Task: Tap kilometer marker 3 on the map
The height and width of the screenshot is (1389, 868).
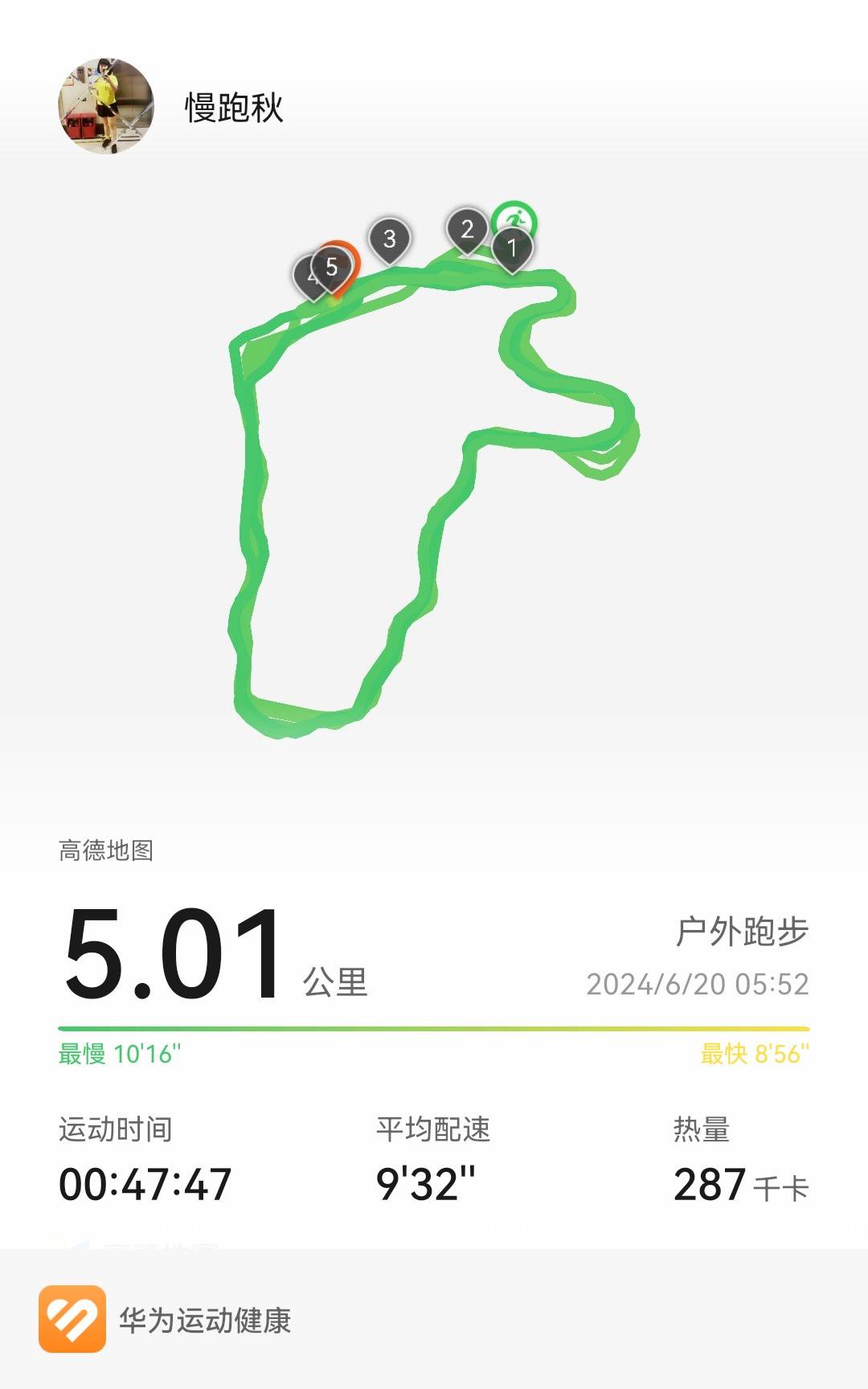Action: pos(391,239)
